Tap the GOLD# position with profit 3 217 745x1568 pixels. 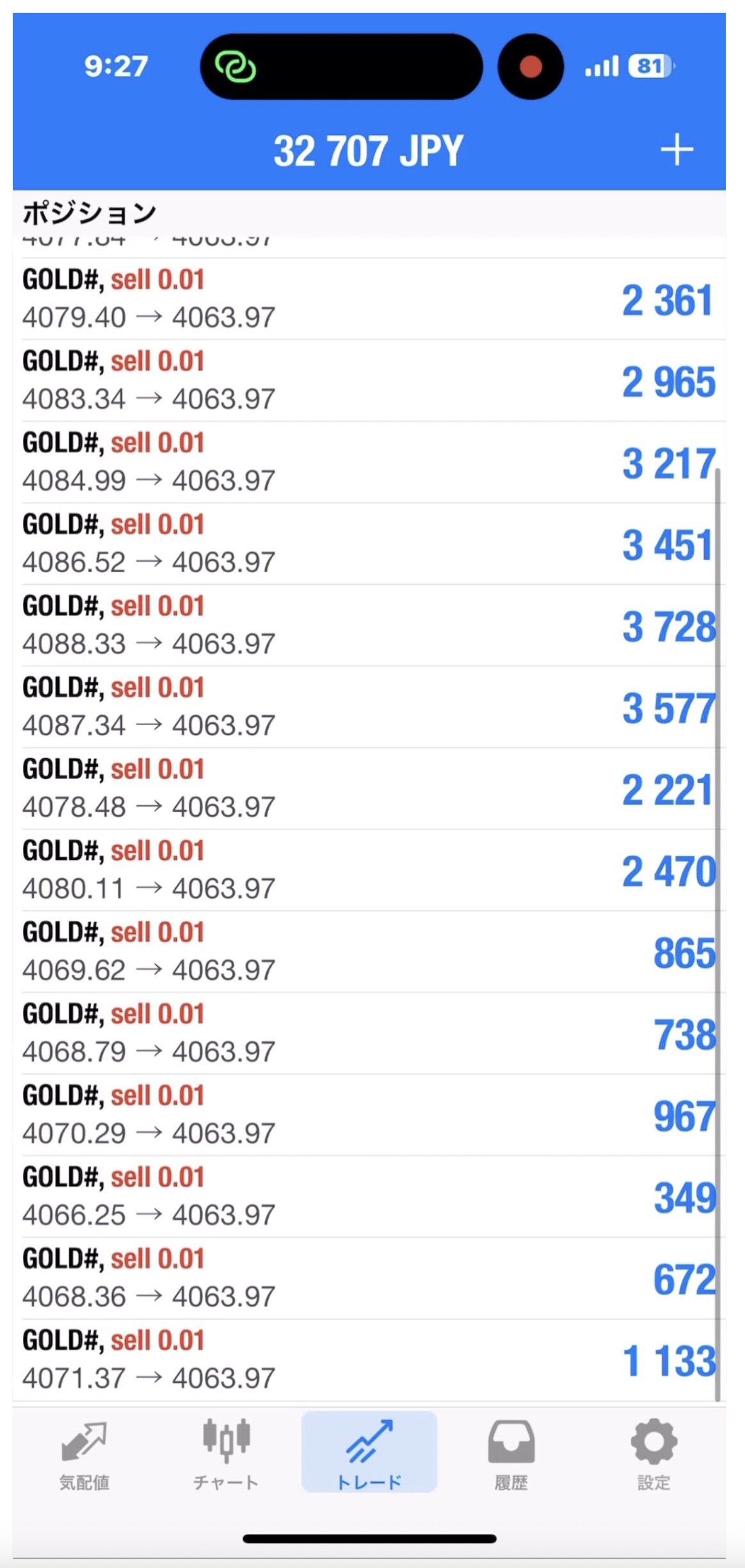pyautogui.click(x=369, y=462)
